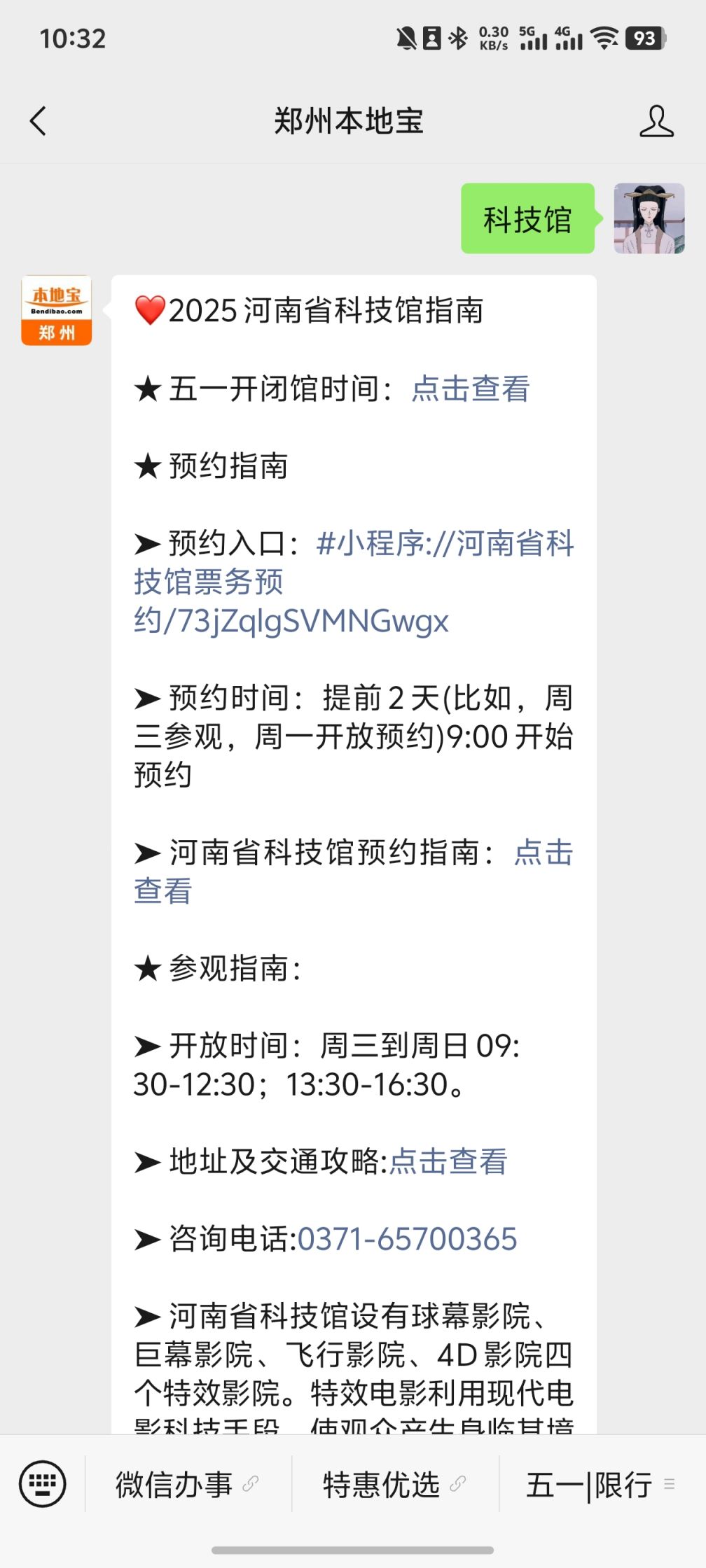This screenshot has width=706, height=1568.
Task: Open the 点击查看 link for 地址及交通攻略
Action: click(448, 1161)
